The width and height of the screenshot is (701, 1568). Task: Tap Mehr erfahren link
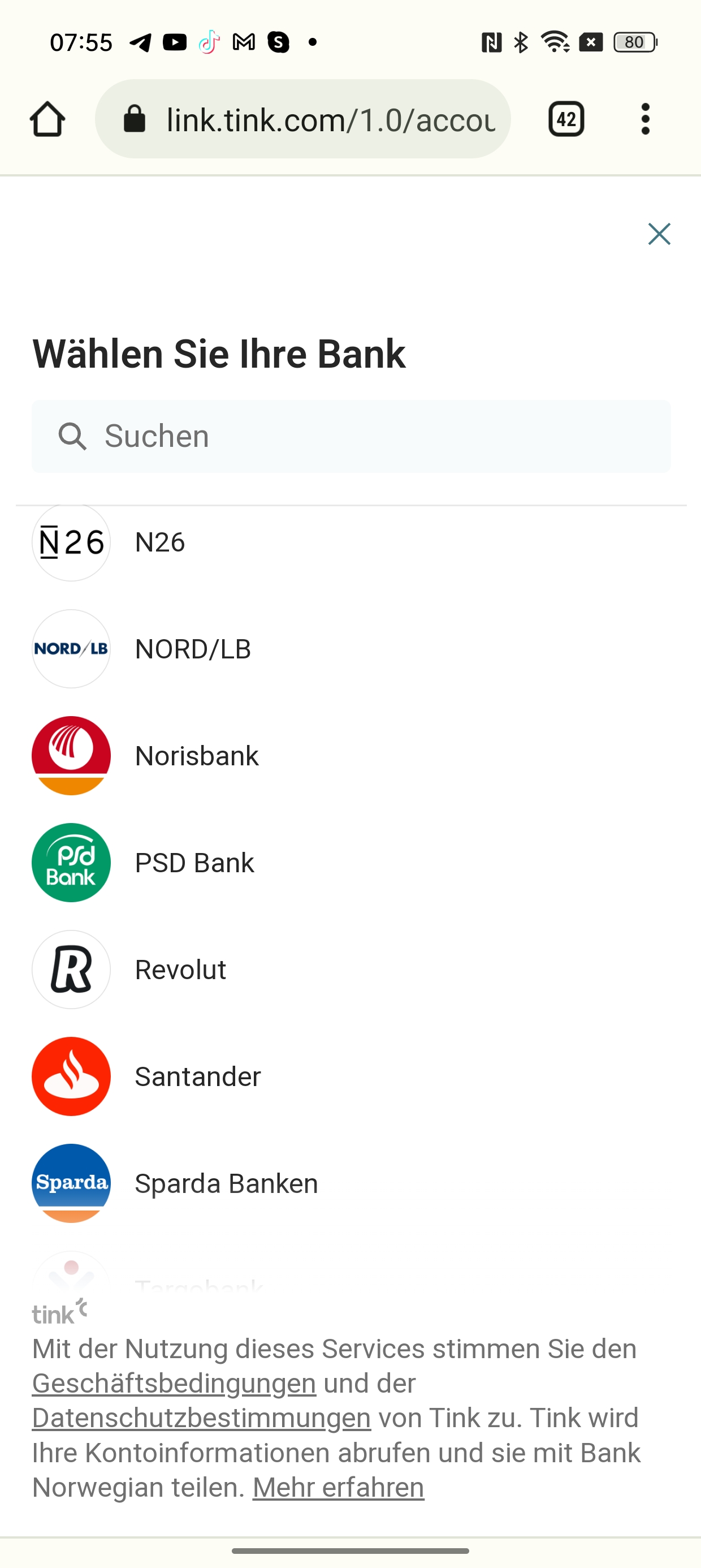click(338, 1487)
